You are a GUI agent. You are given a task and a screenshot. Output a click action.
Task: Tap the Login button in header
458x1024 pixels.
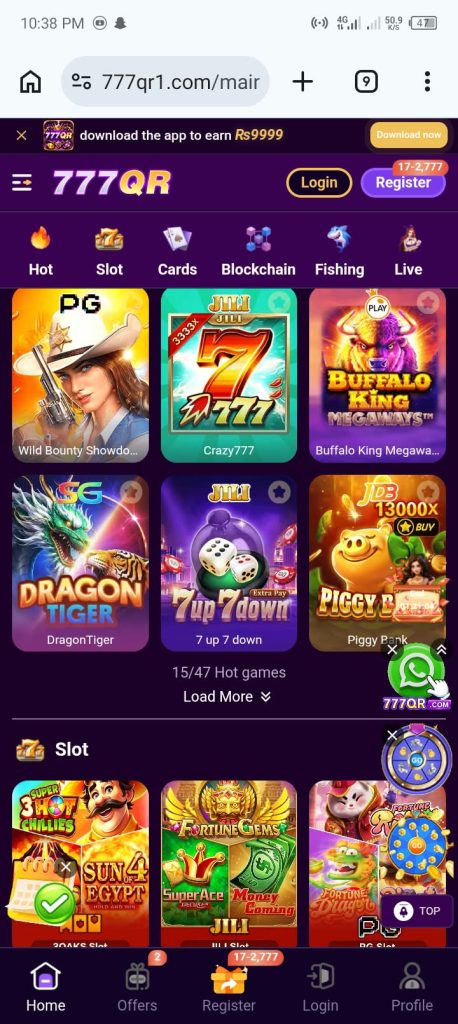(x=319, y=183)
